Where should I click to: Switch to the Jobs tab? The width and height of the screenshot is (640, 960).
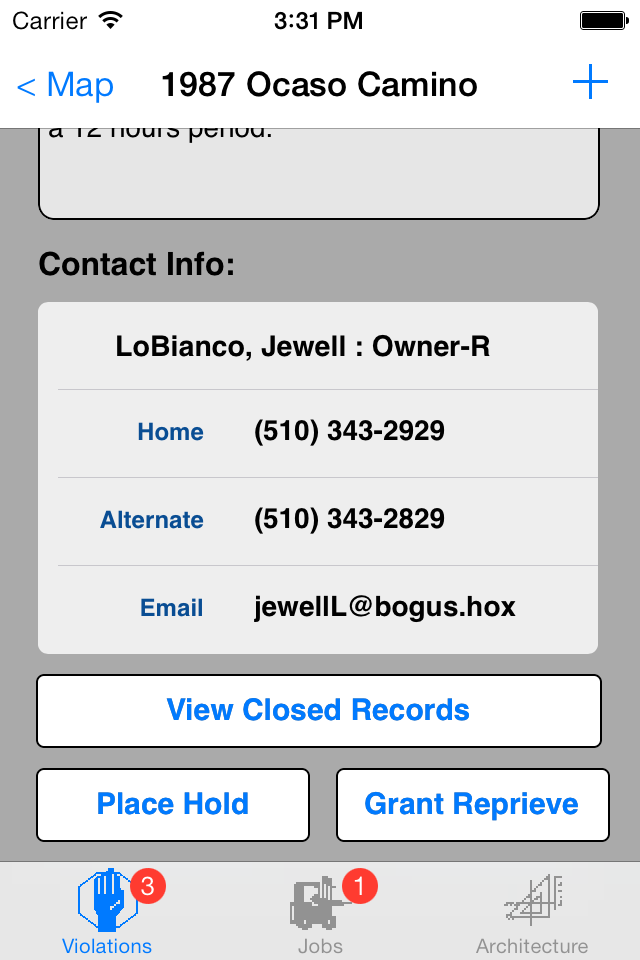click(x=320, y=912)
